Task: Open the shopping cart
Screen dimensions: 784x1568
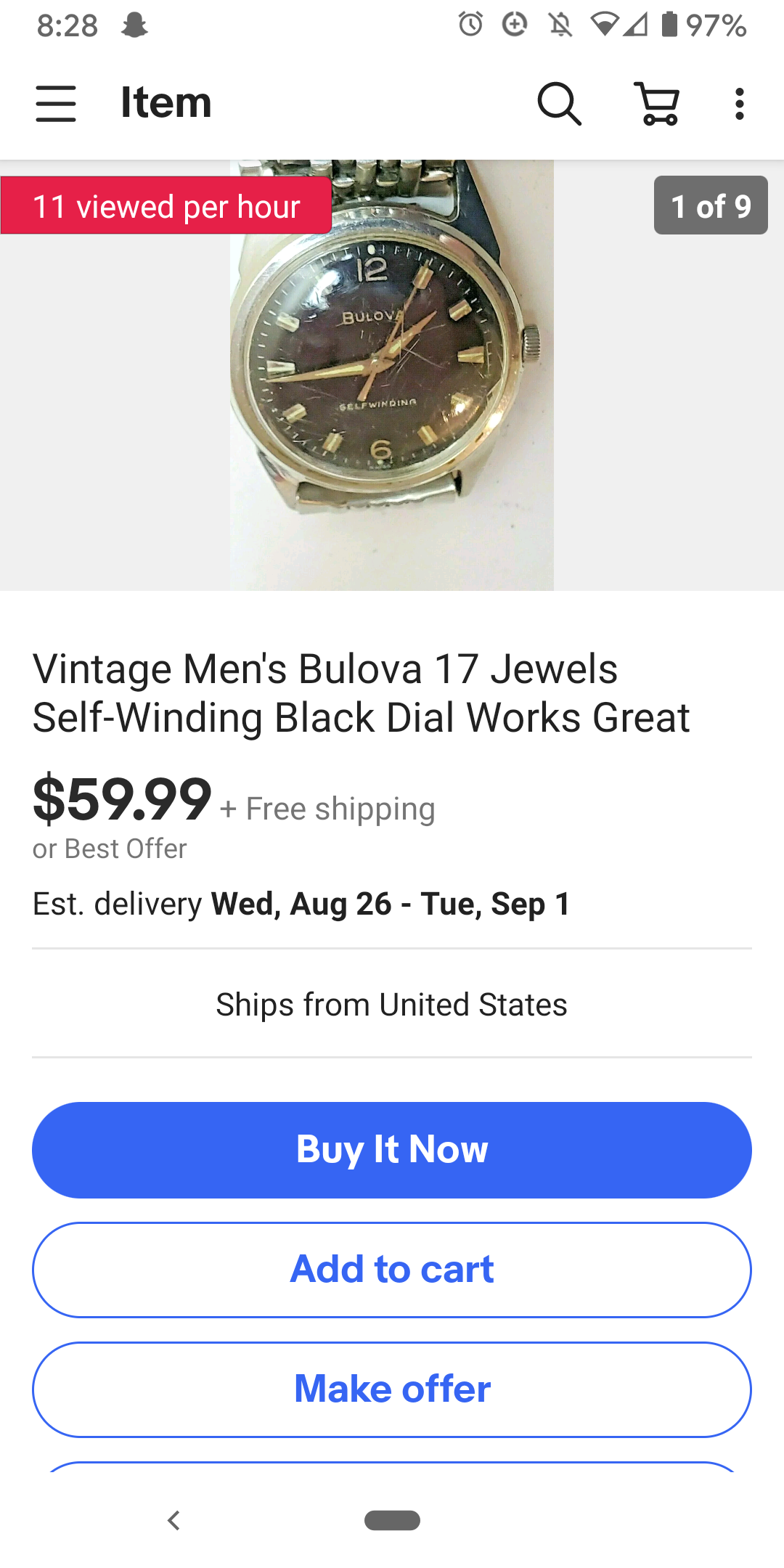Action: (x=658, y=103)
